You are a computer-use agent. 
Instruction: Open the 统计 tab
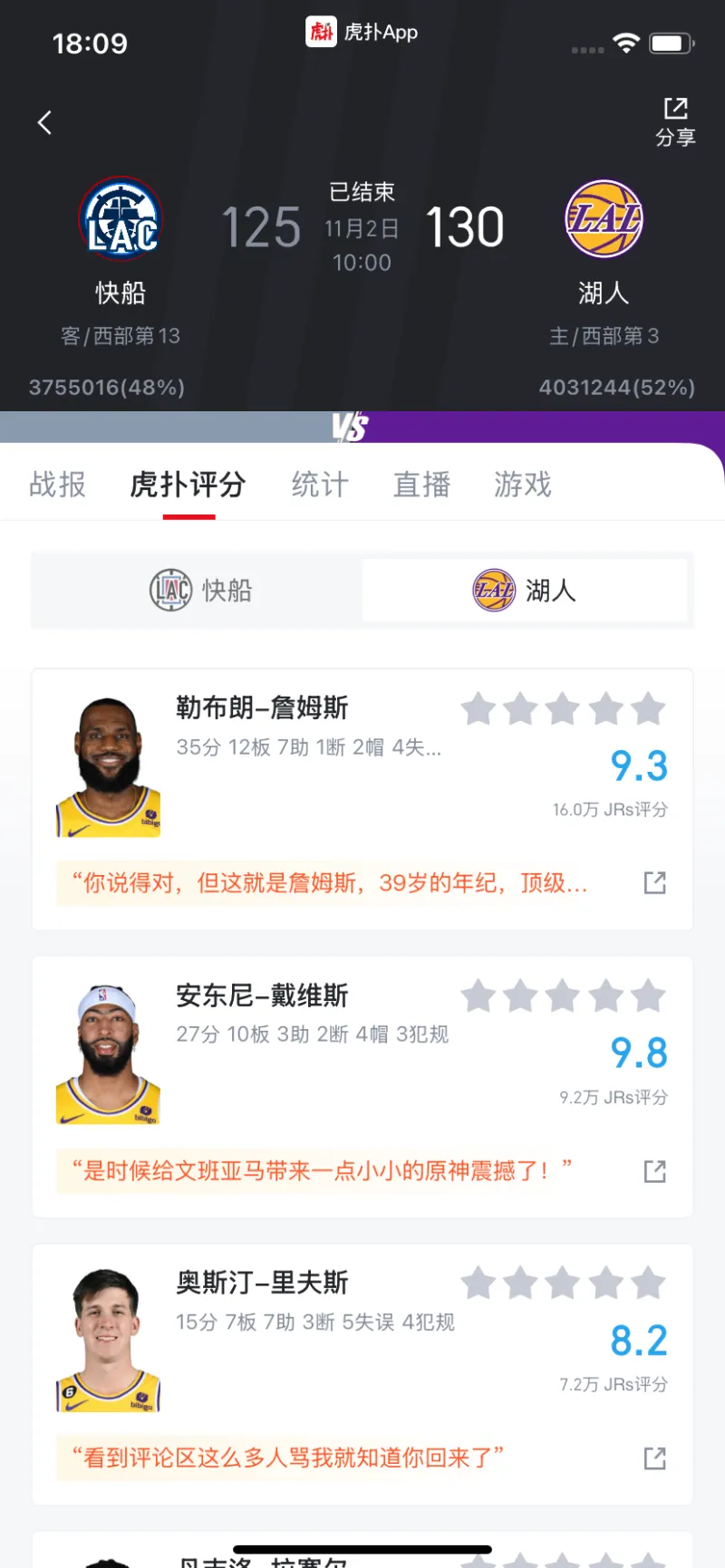319,485
